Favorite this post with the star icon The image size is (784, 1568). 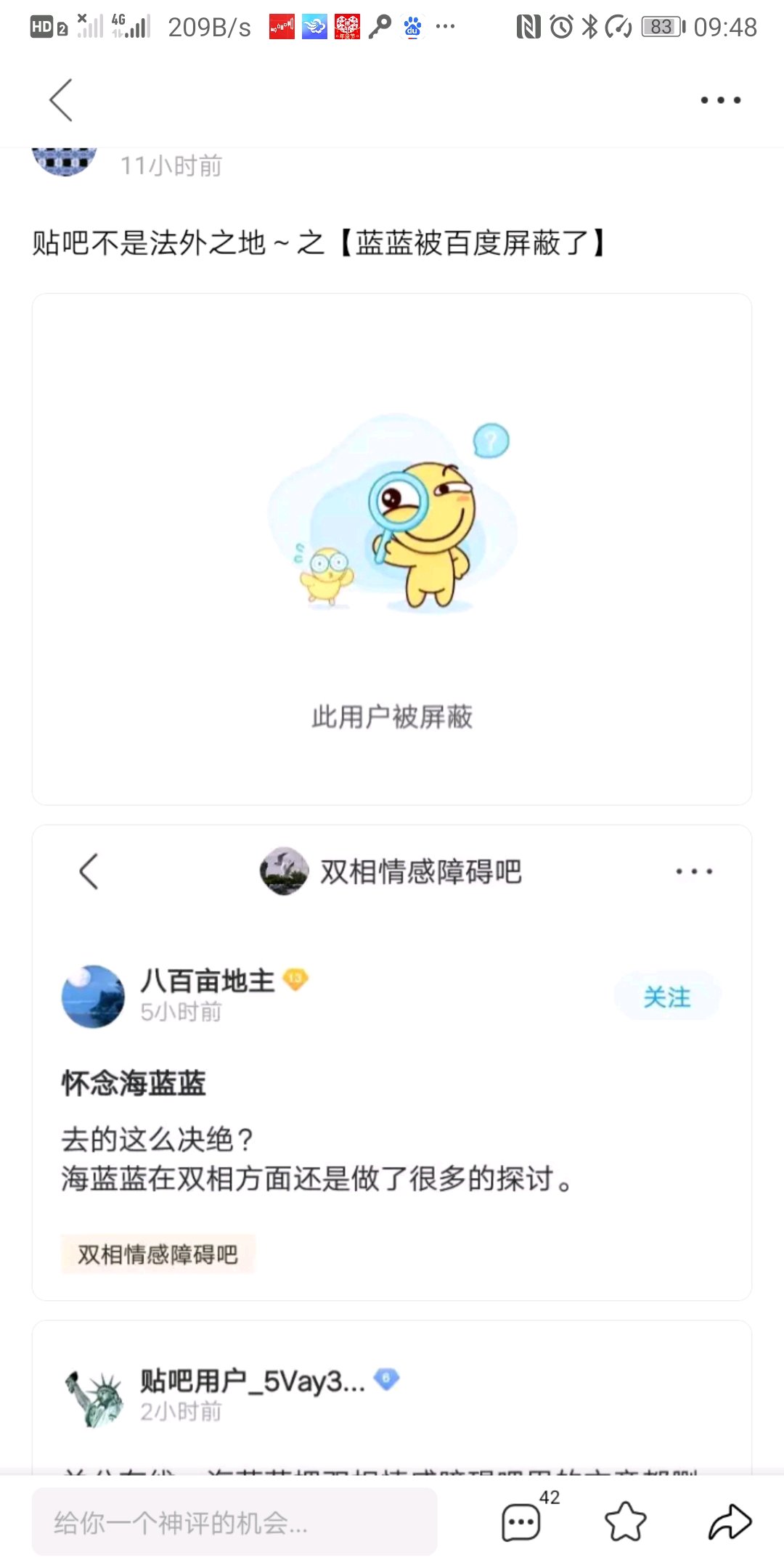point(625,1522)
